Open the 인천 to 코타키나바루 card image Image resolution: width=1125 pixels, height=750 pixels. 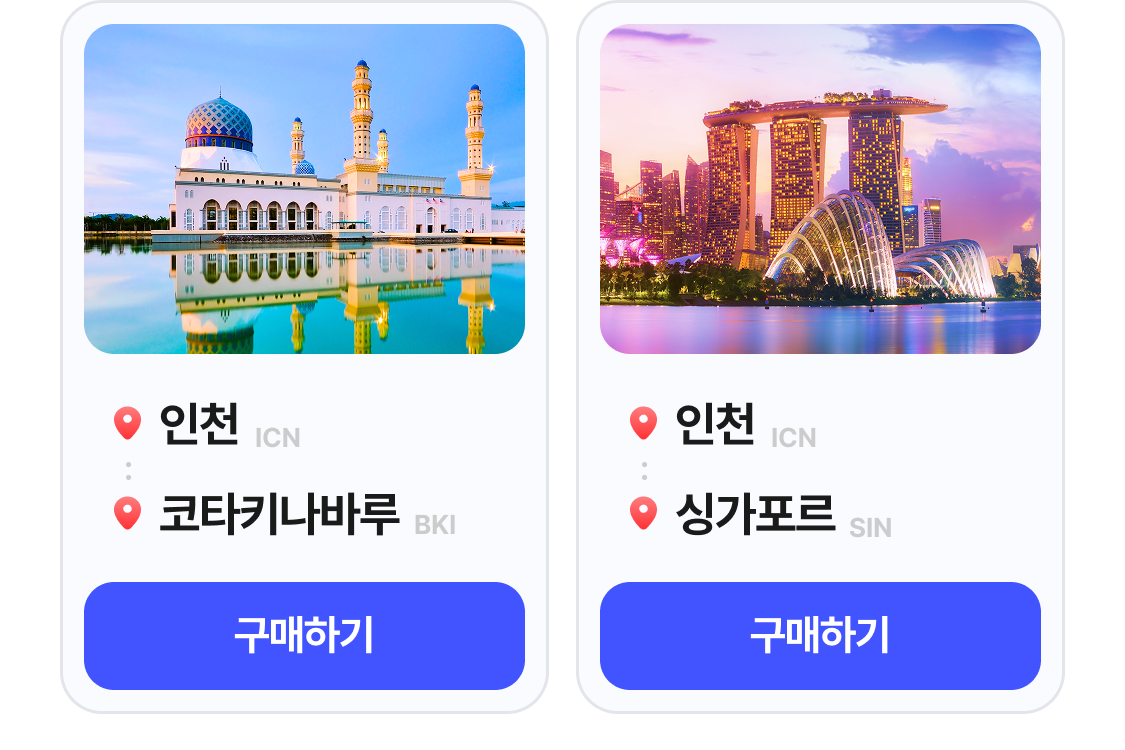click(304, 189)
